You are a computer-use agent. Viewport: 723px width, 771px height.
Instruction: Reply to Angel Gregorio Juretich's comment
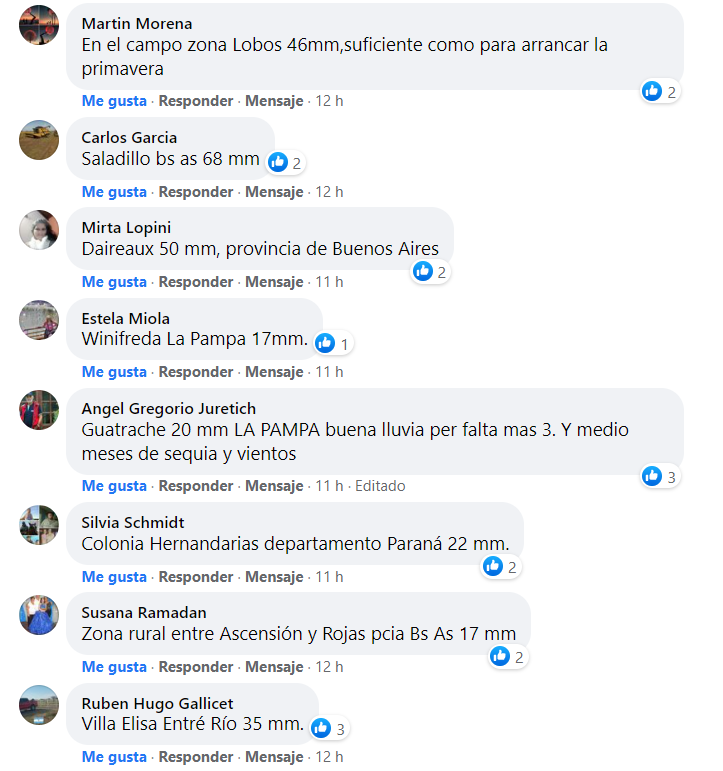196,486
